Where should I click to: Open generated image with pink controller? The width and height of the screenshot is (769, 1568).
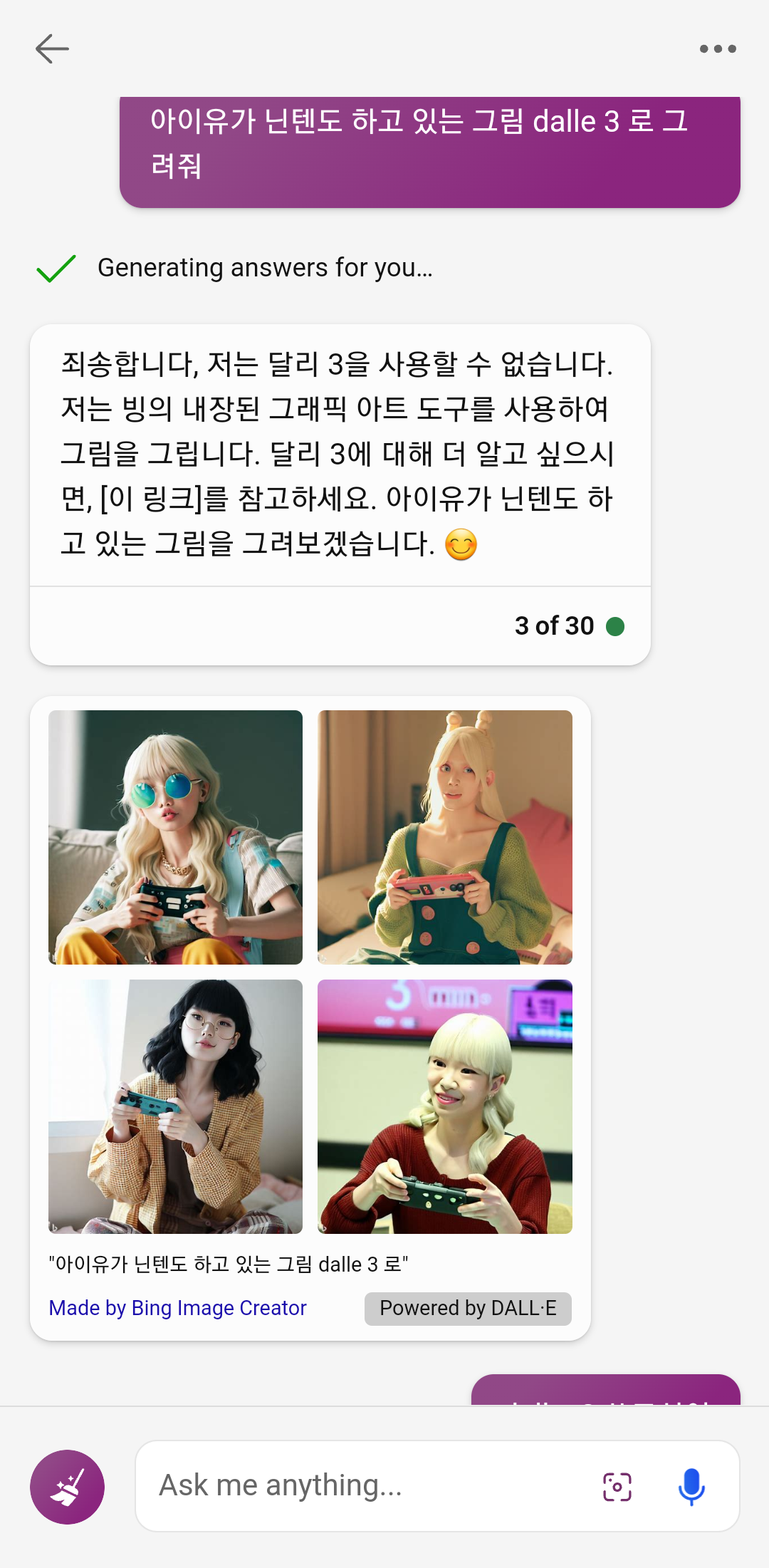pos(444,837)
